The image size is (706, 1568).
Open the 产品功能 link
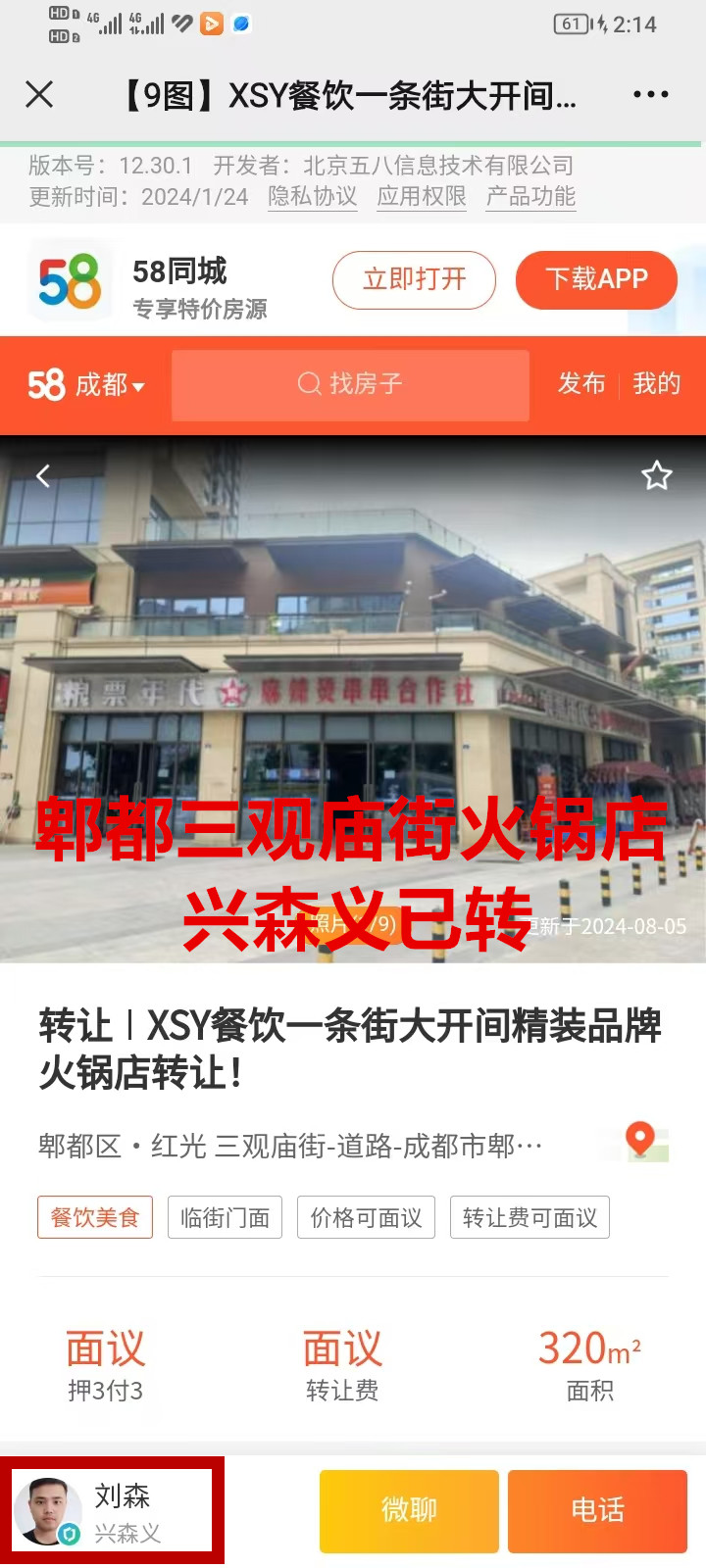point(530,197)
